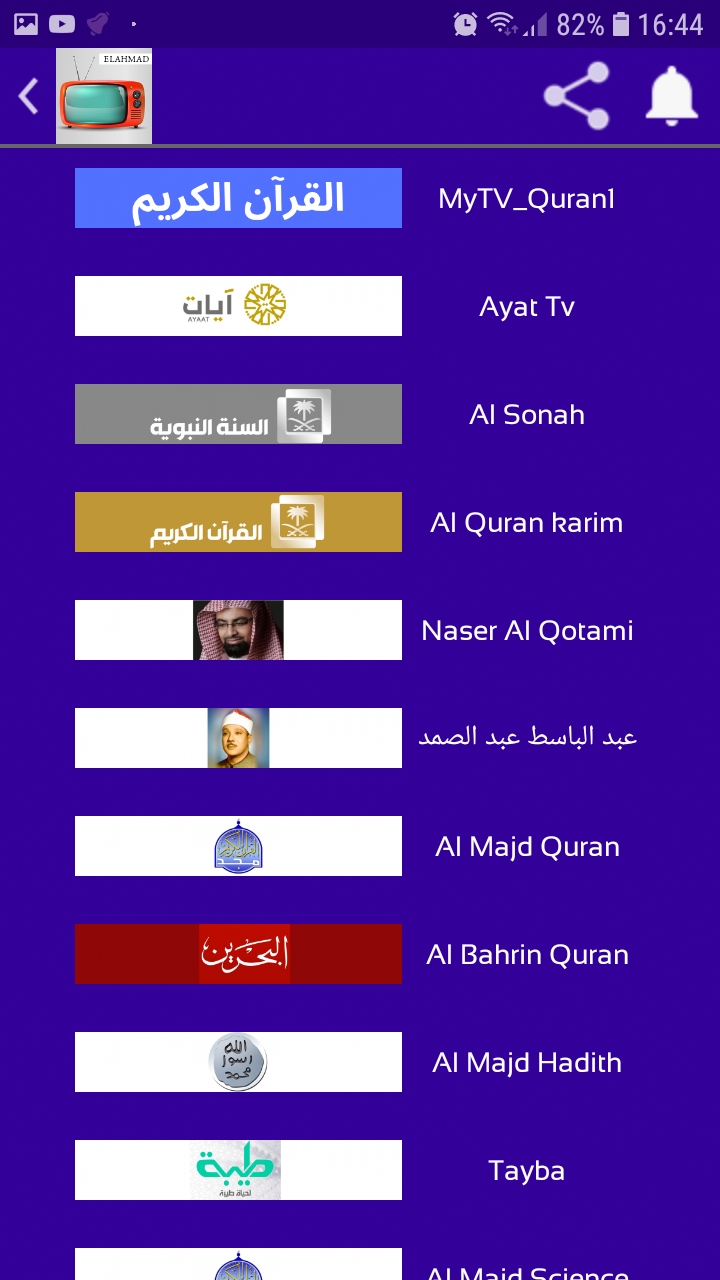Screen dimensions: 720x1280
Task: Select the Ayat Tv channel
Action: pyautogui.click(x=360, y=306)
